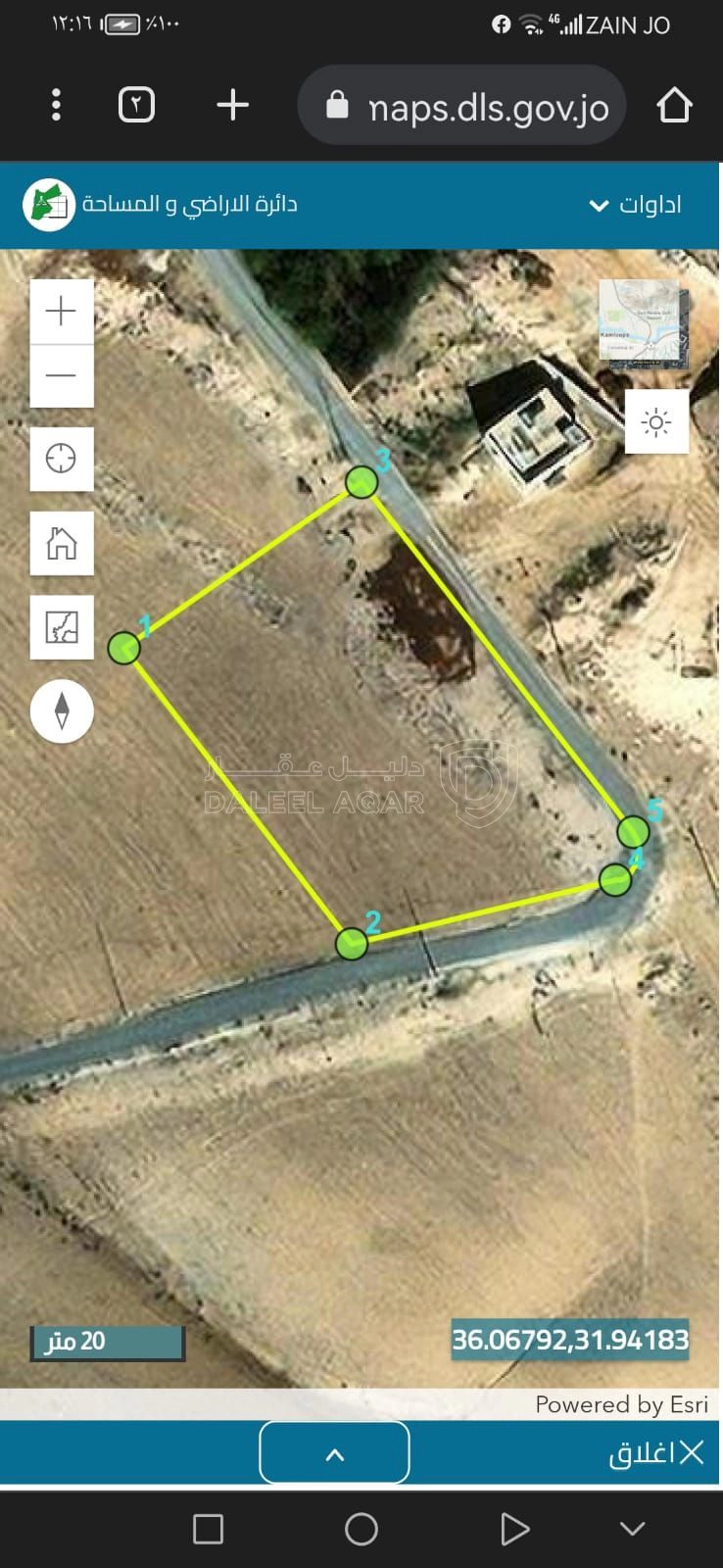Tap the system home circle button
Viewport: 723px width, 1568px height.
click(x=361, y=1529)
